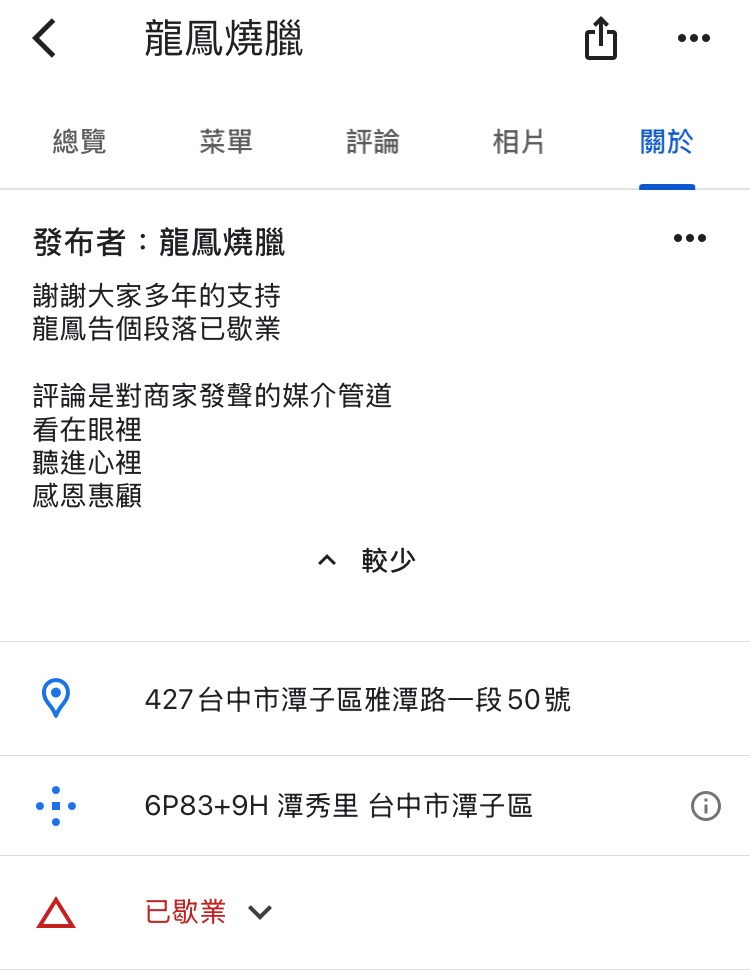Go back using the top-left arrow
The width and height of the screenshot is (750, 977).
pyautogui.click(x=45, y=39)
